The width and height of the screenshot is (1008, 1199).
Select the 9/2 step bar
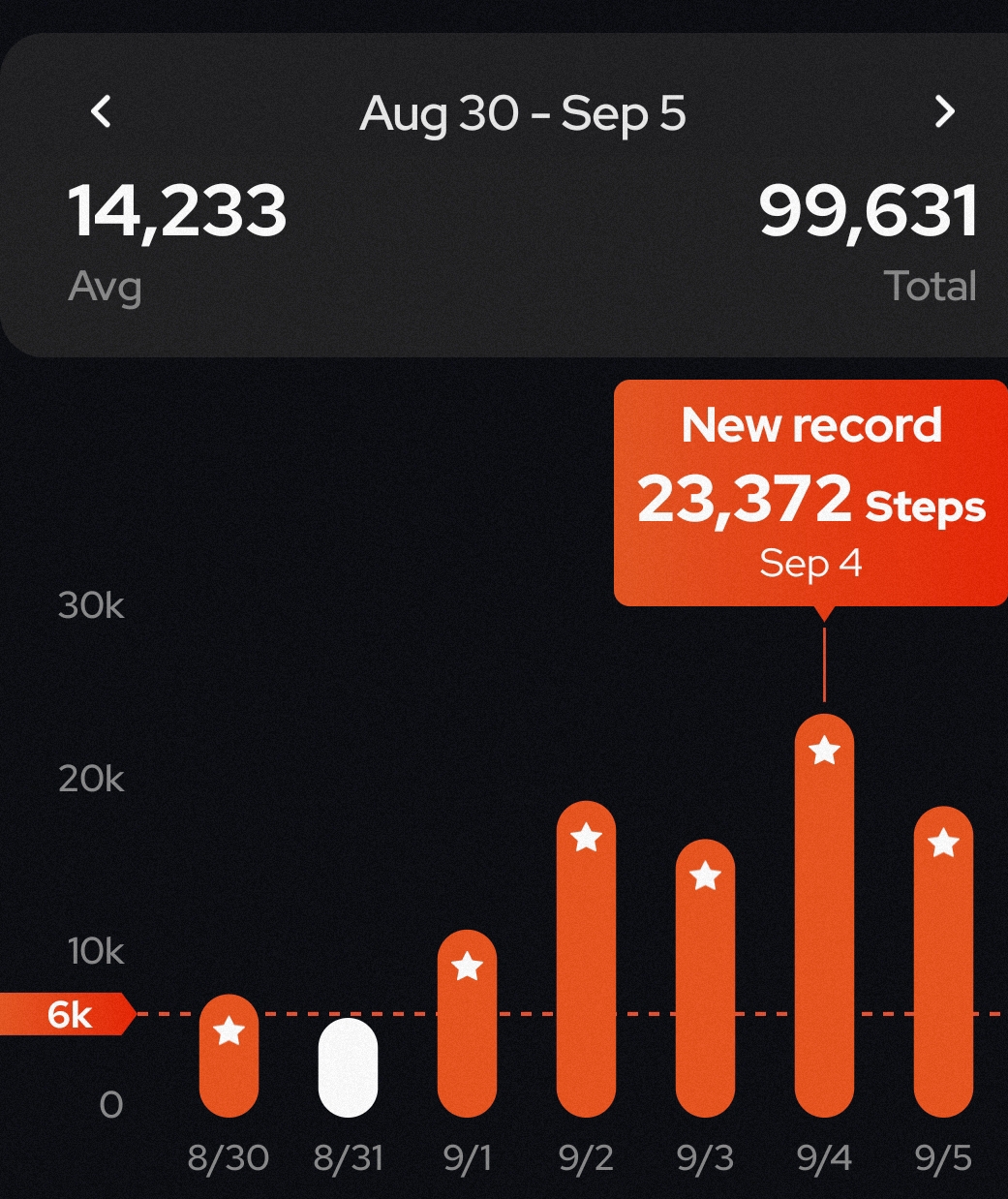[586, 959]
